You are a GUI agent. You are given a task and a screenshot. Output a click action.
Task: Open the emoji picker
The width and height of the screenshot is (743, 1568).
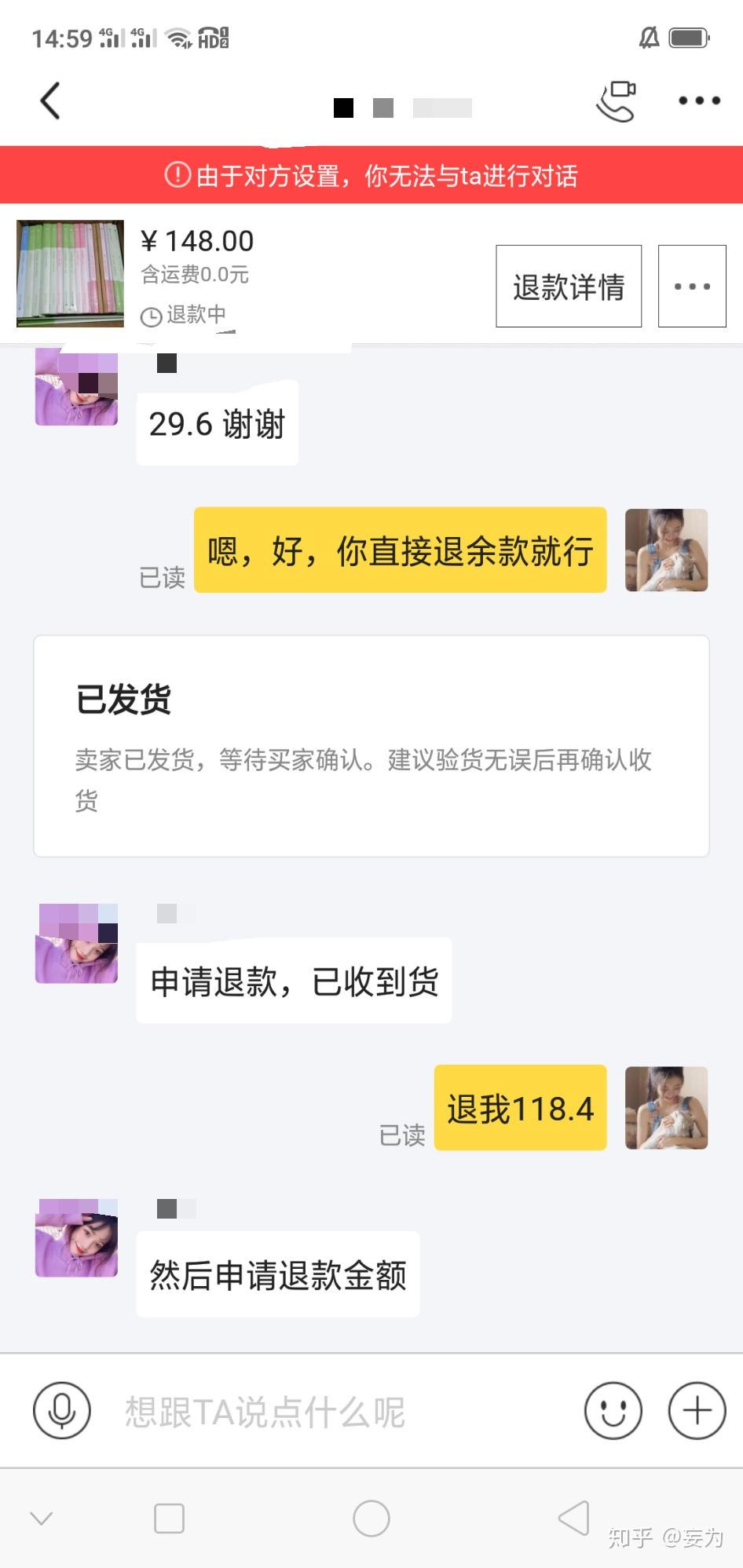tap(613, 1410)
